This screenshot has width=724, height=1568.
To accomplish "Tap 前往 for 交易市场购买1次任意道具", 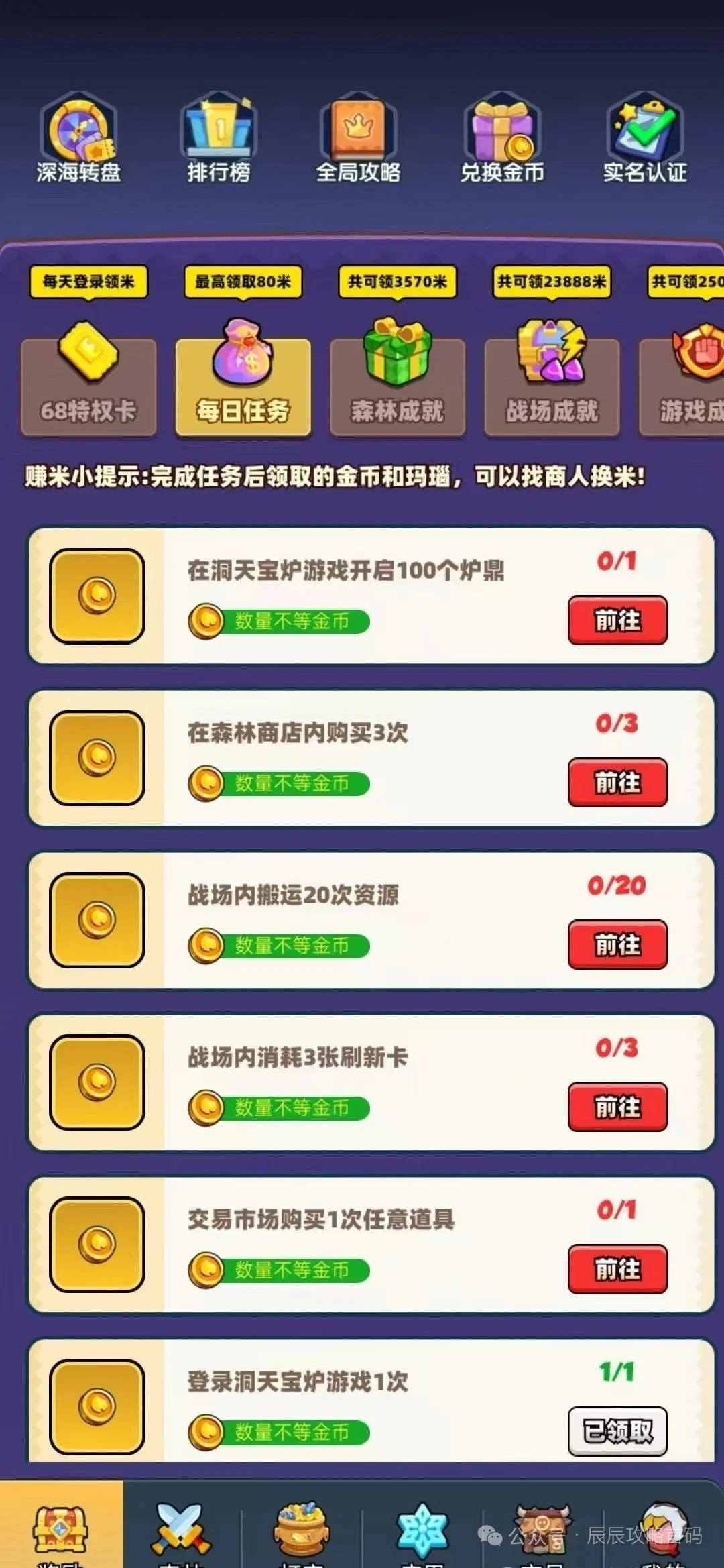I will (x=617, y=1270).
